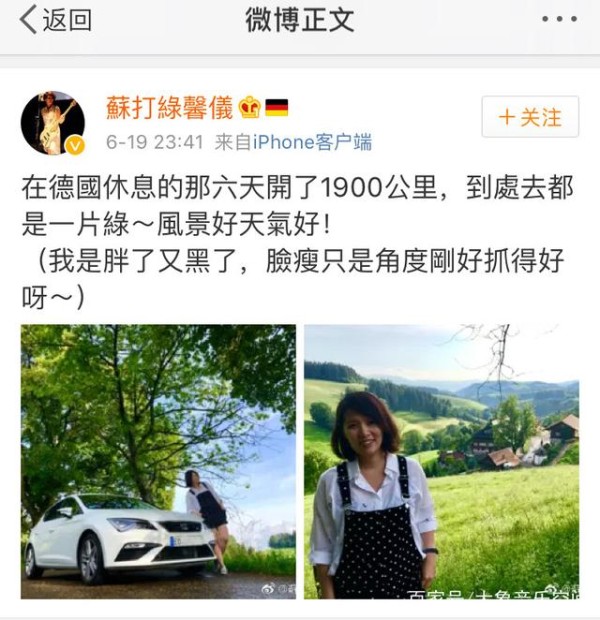Open 蘇打綠馨儀's profile avatar
Screen dimensions: 600x620
53,123
